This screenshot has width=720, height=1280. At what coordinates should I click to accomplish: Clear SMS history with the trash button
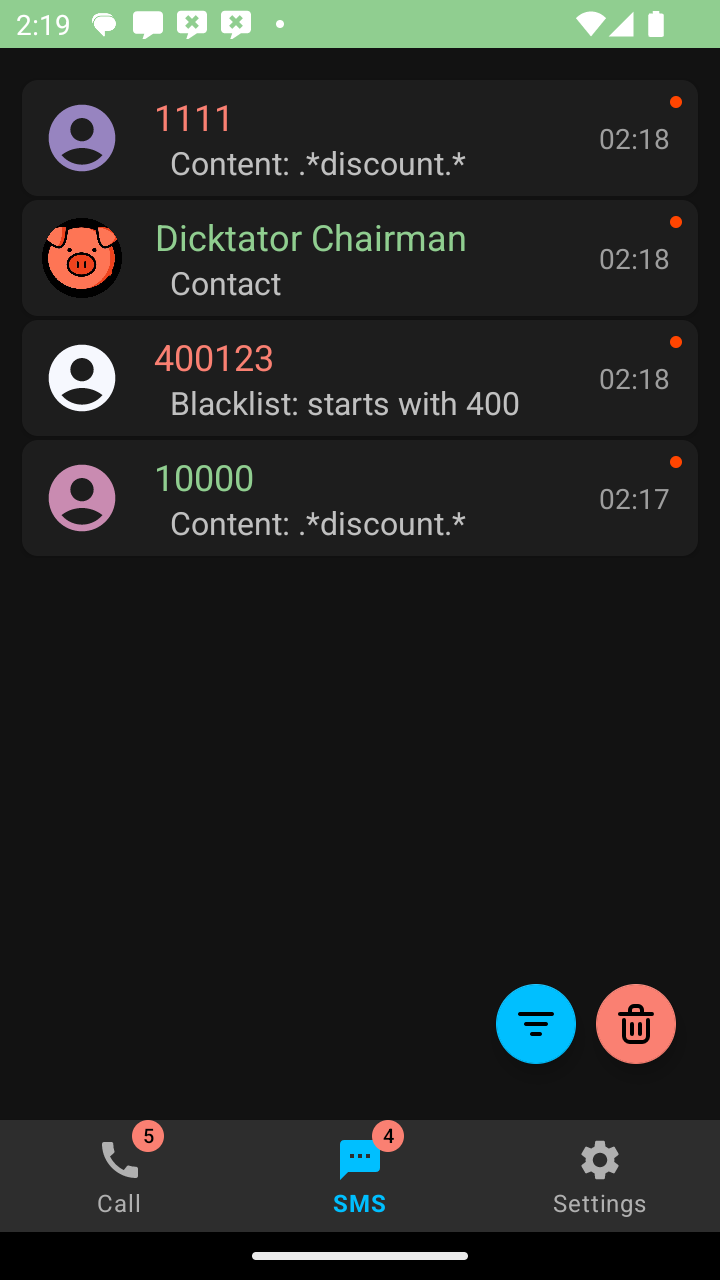coord(636,1024)
